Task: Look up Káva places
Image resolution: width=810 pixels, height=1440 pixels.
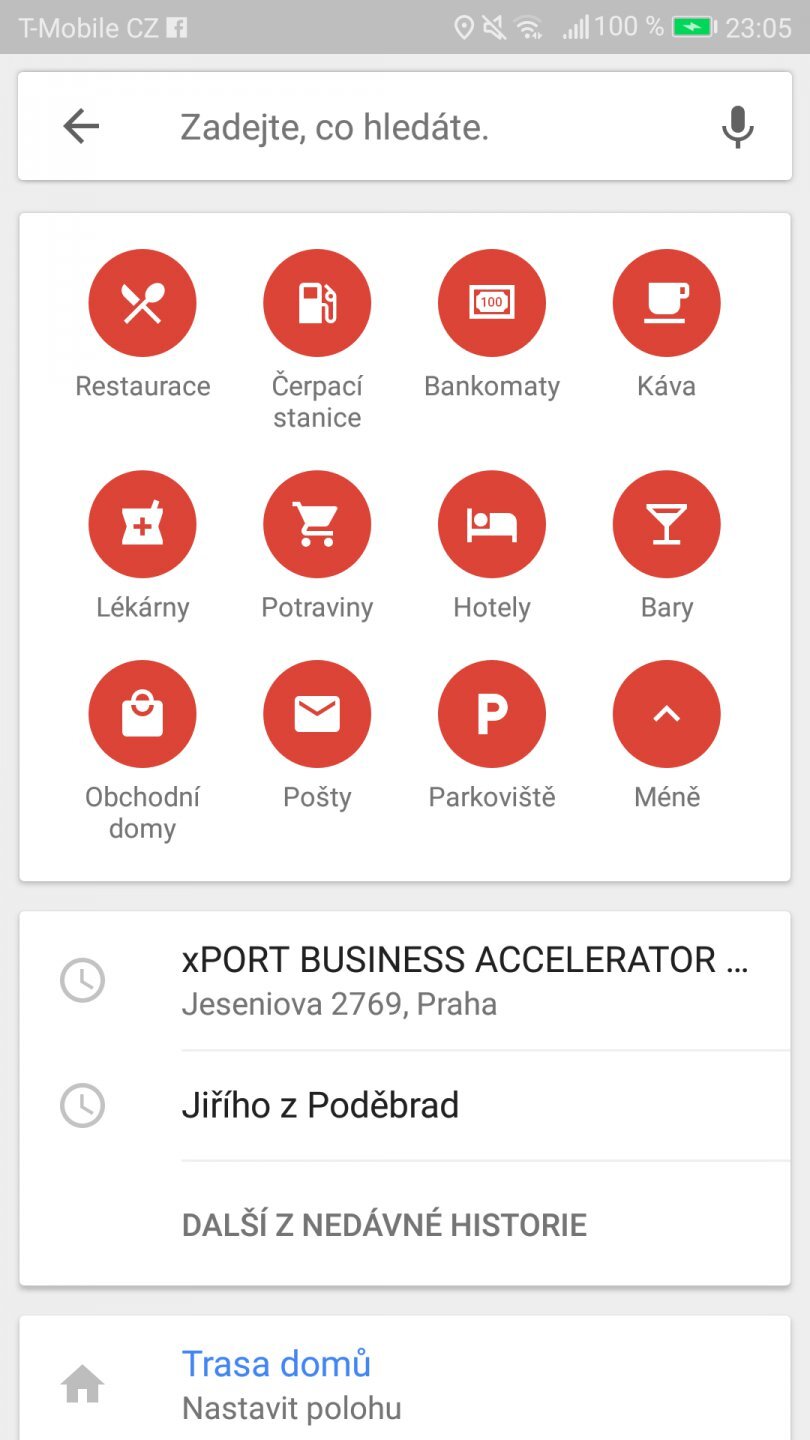Action: (x=666, y=303)
